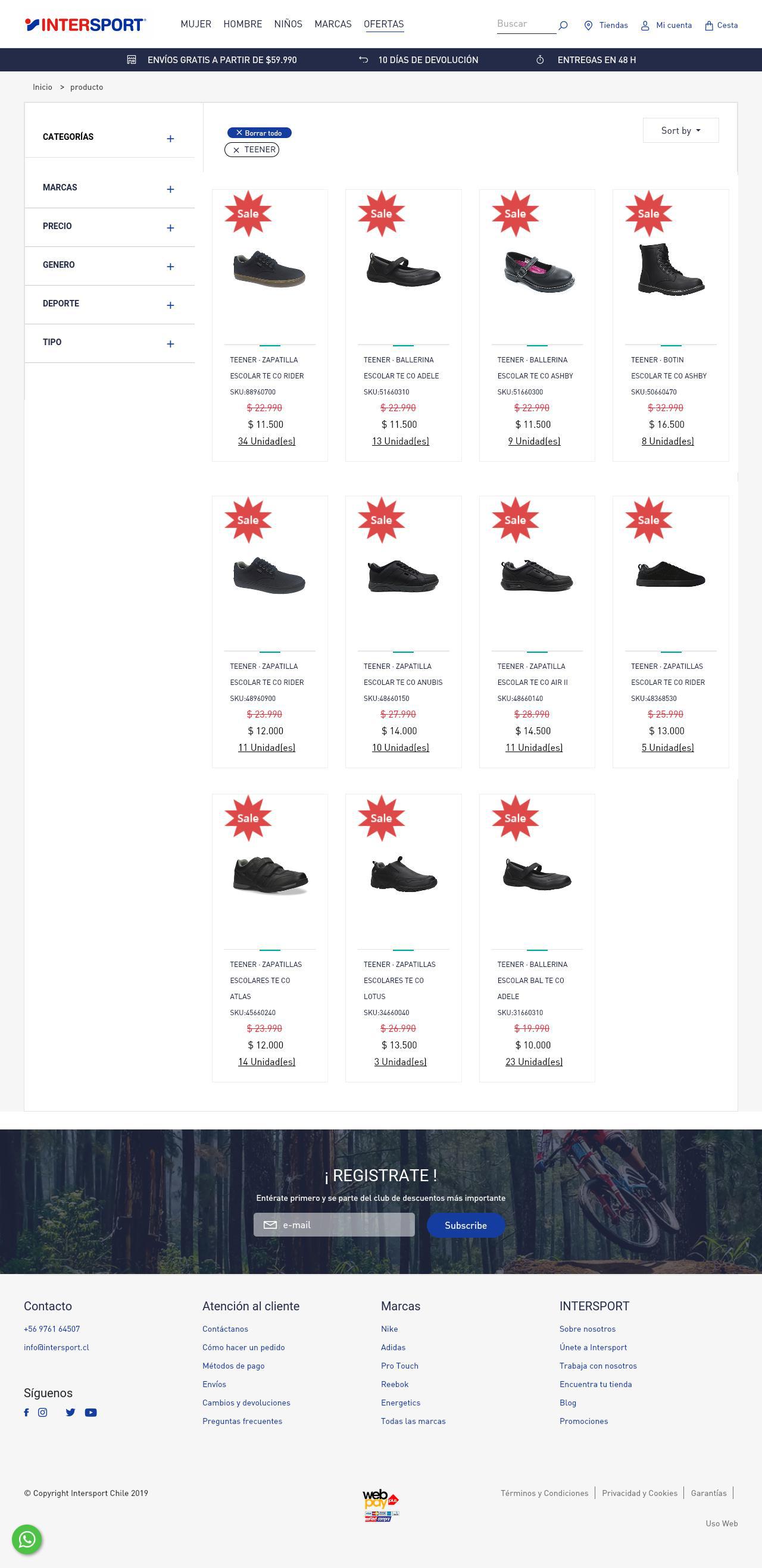The height and width of the screenshot is (1568, 762).
Task: Clear all filters with Borrar todo
Action: coord(260,133)
